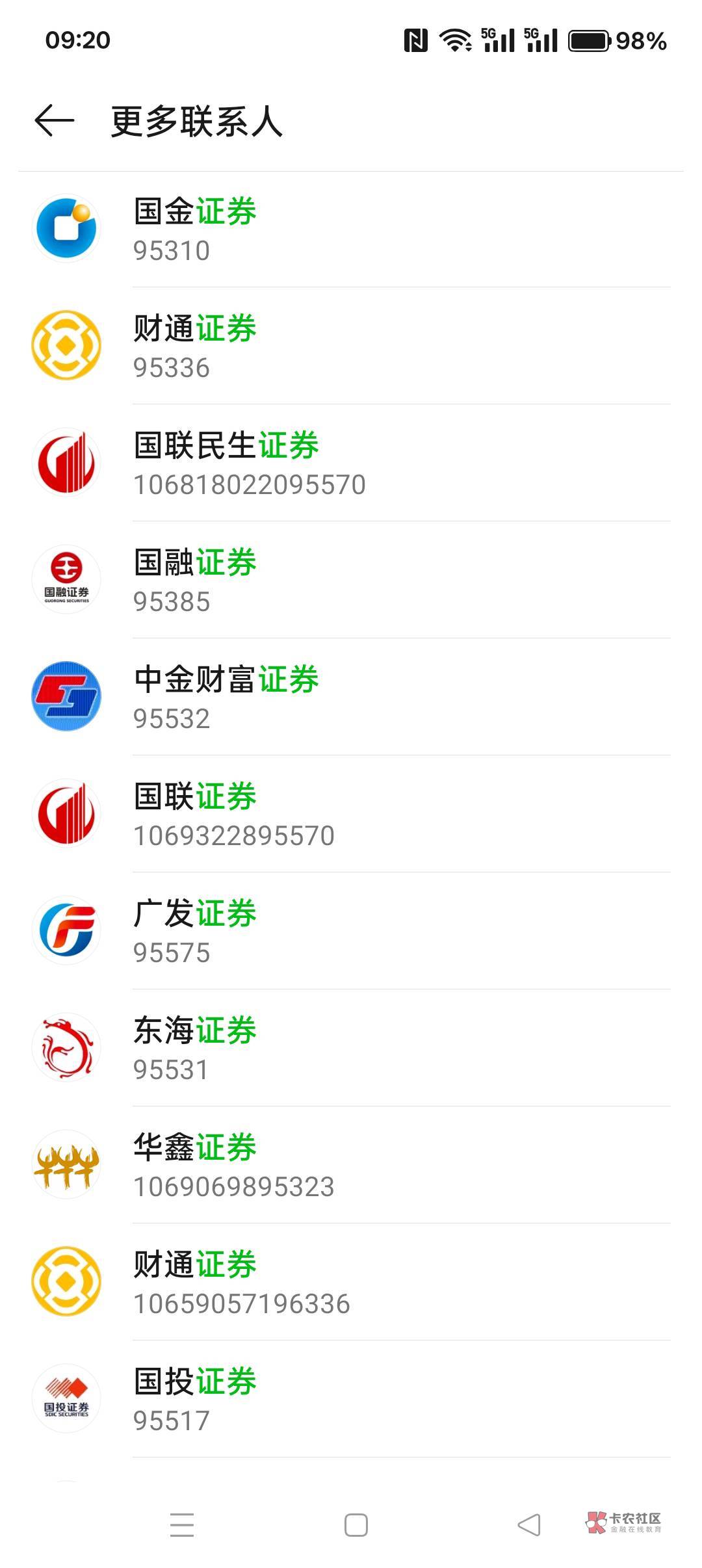This screenshot has width=702, height=1568.
Task: Select the 国联民生证券 contact
Action: click(351, 463)
